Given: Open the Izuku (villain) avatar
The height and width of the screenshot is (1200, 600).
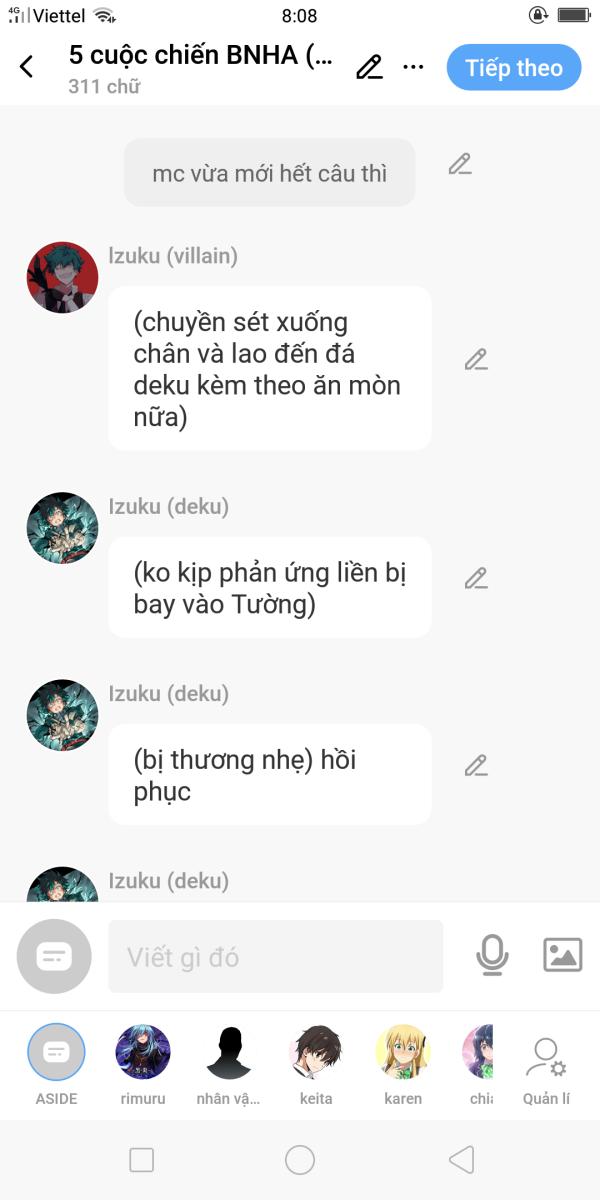Looking at the screenshot, I should click(x=62, y=277).
